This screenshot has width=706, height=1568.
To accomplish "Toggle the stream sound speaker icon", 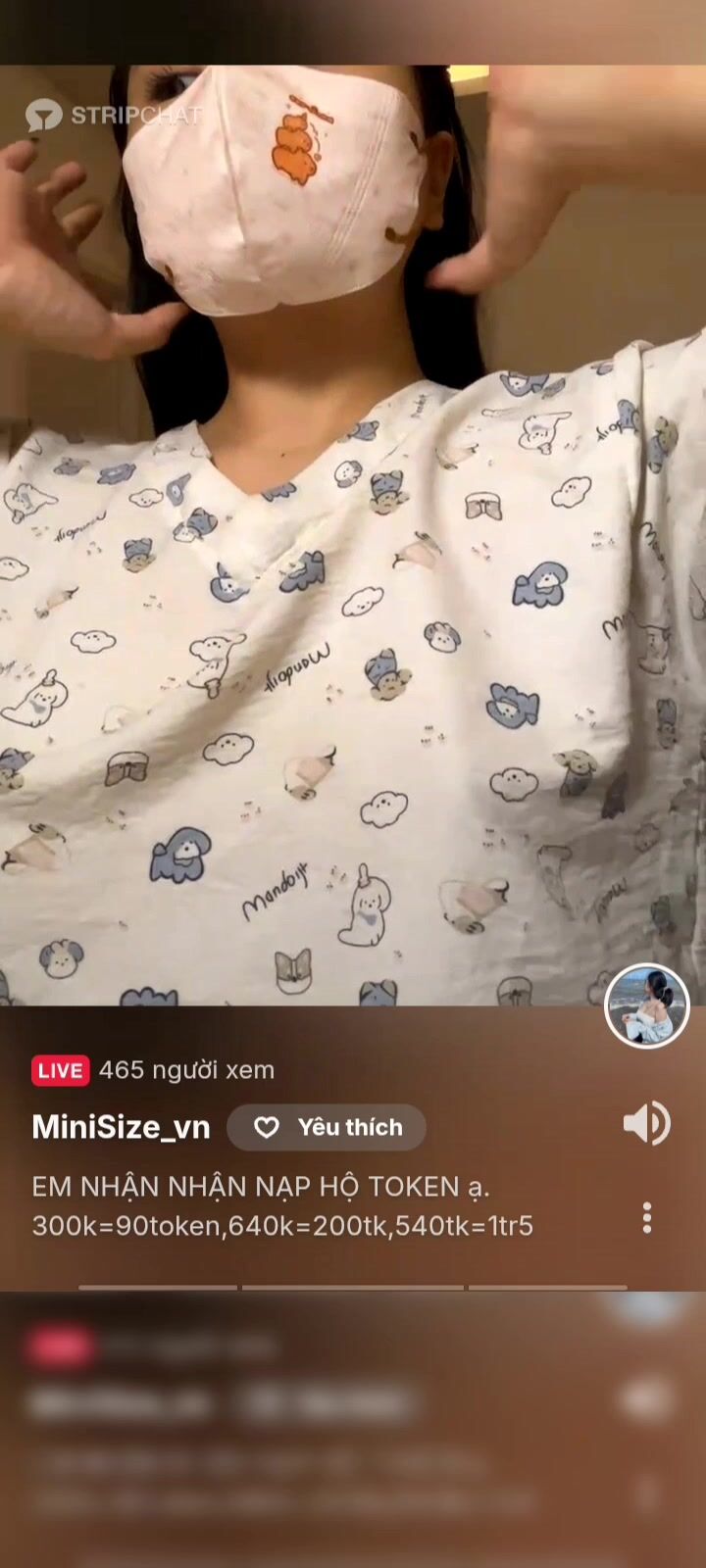I will pyautogui.click(x=647, y=1123).
